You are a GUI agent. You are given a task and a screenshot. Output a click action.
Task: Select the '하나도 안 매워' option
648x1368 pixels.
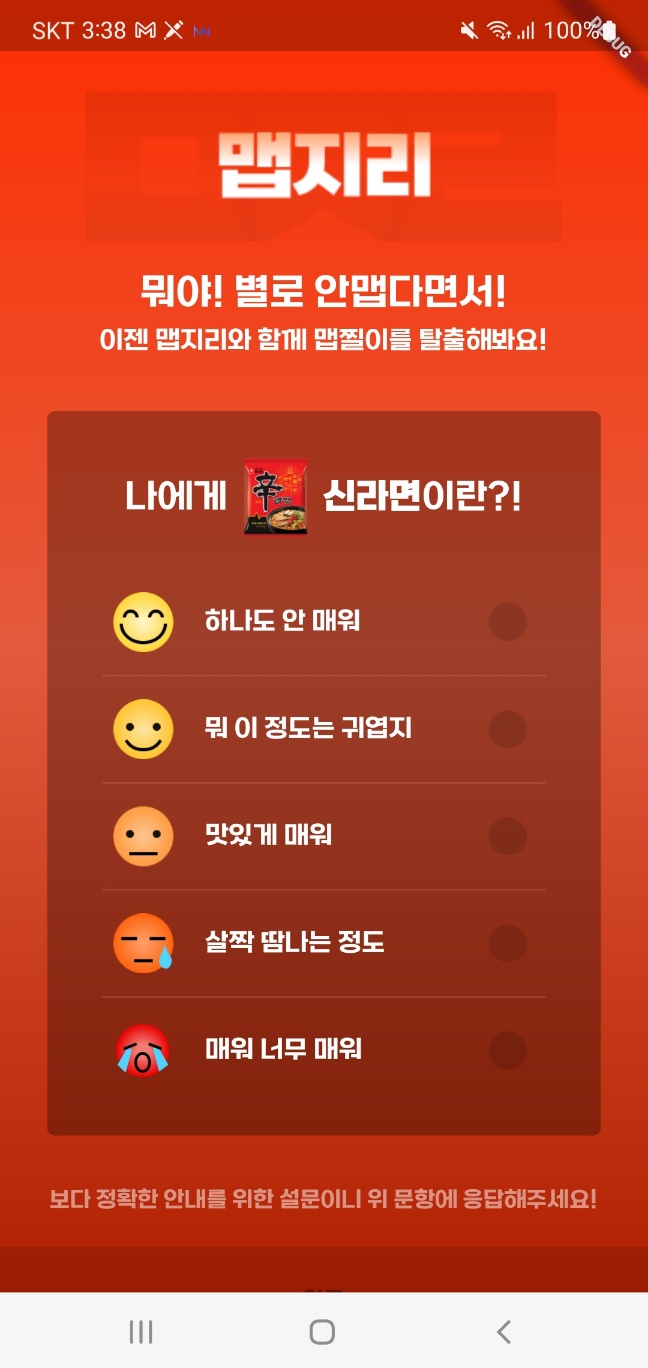(x=507, y=622)
